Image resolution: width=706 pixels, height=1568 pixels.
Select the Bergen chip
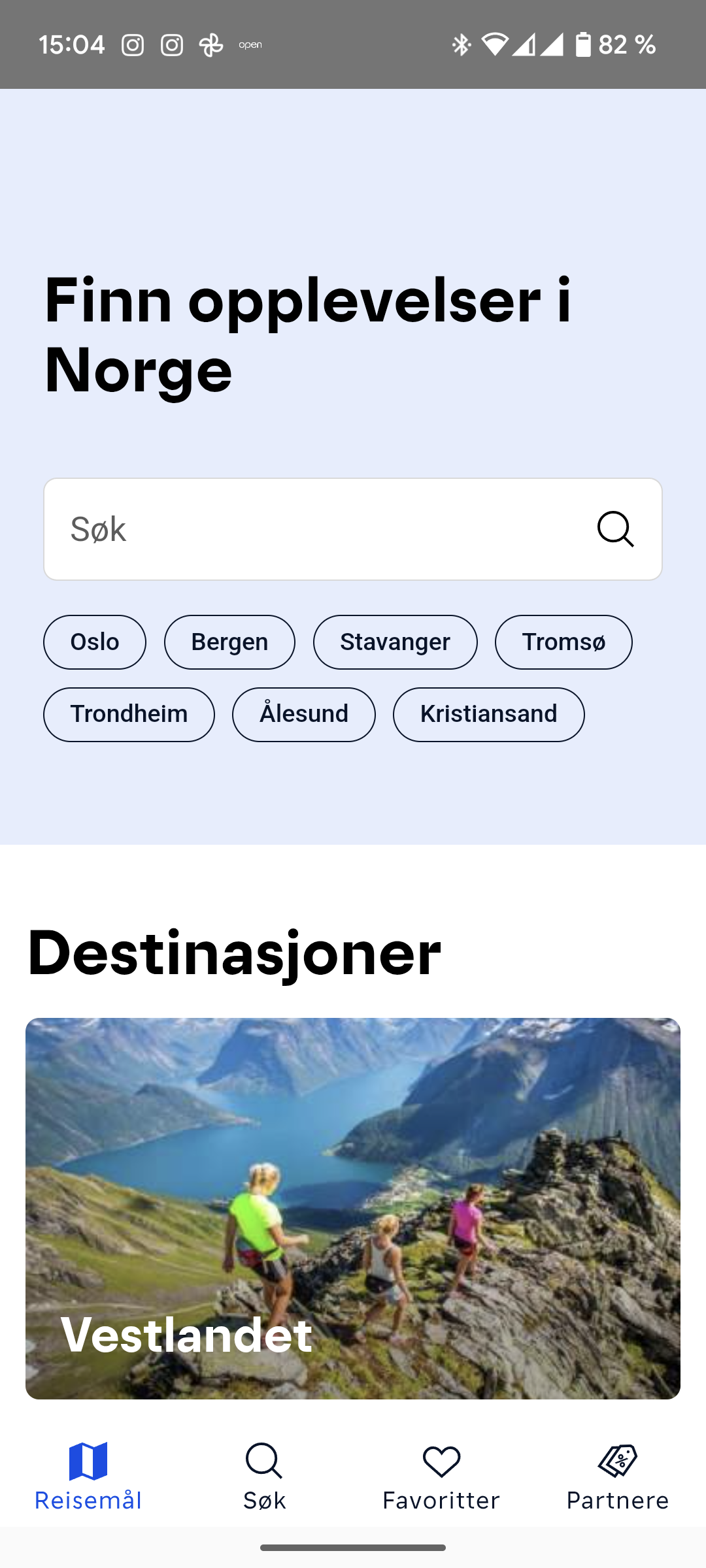[x=229, y=642]
